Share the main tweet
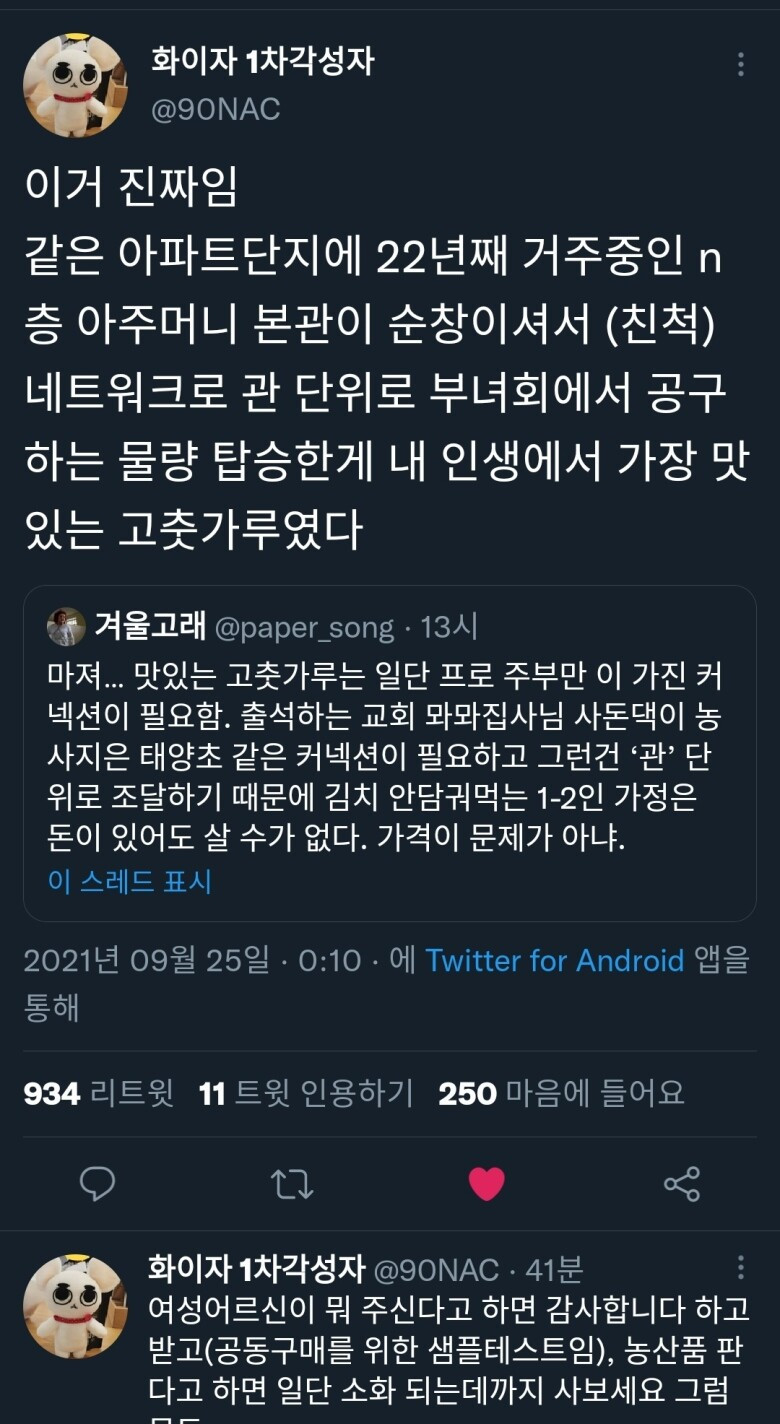The image size is (780, 1424). pos(682,1184)
